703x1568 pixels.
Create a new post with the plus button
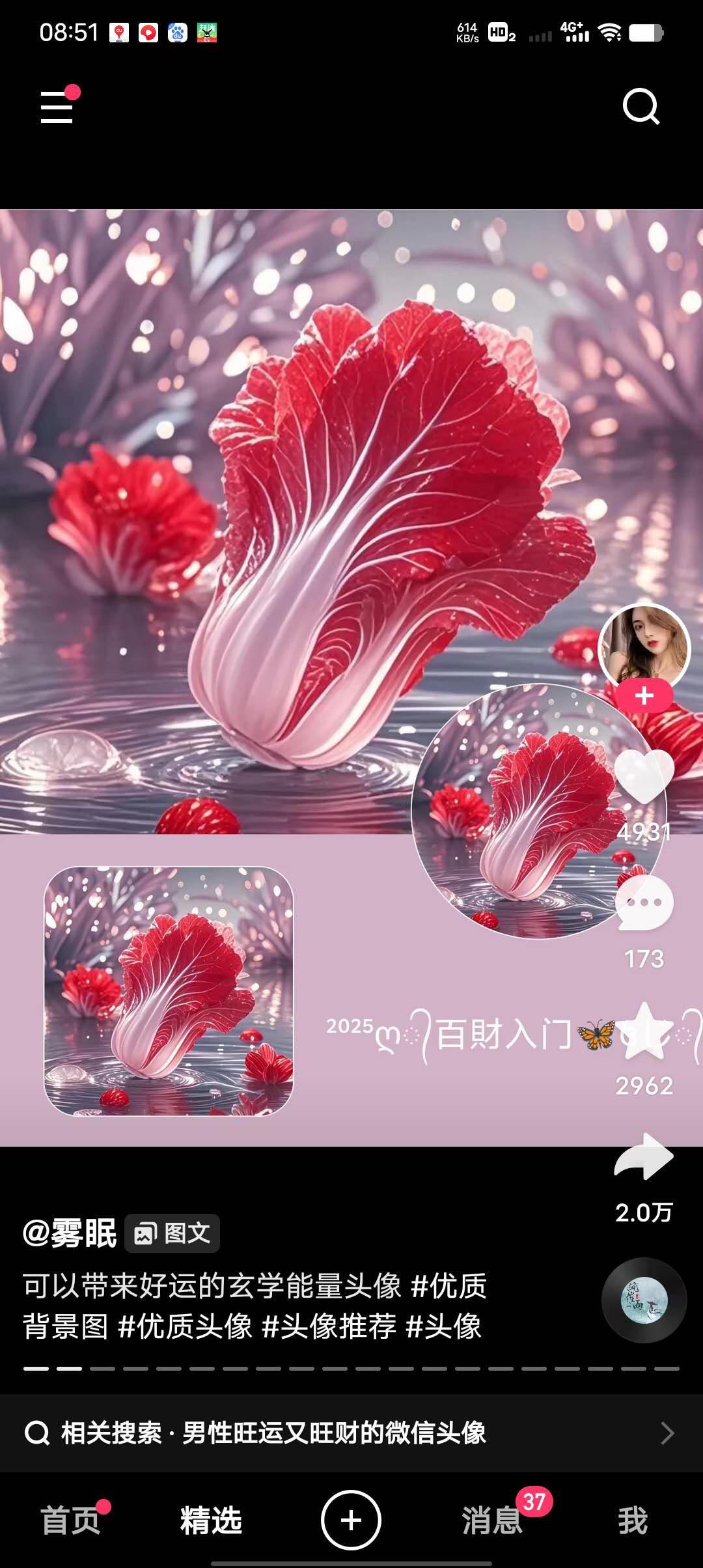coord(351,1520)
